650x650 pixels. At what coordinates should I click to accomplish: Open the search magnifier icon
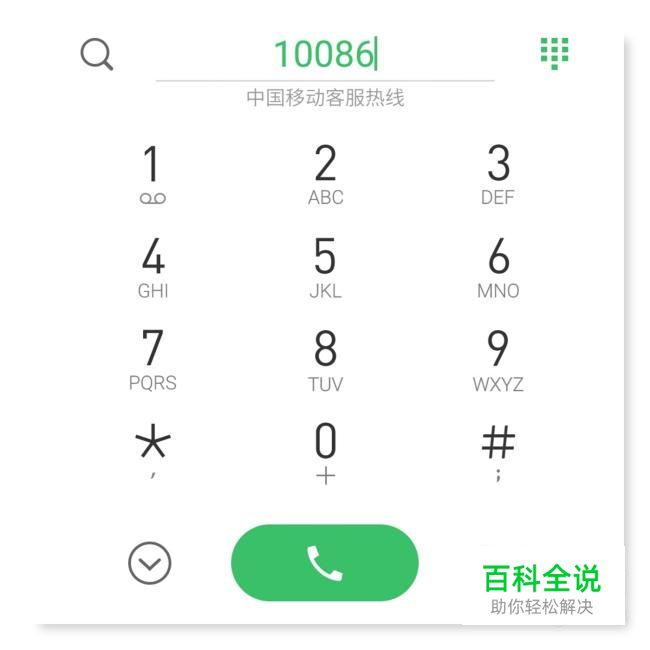[x=96, y=54]
